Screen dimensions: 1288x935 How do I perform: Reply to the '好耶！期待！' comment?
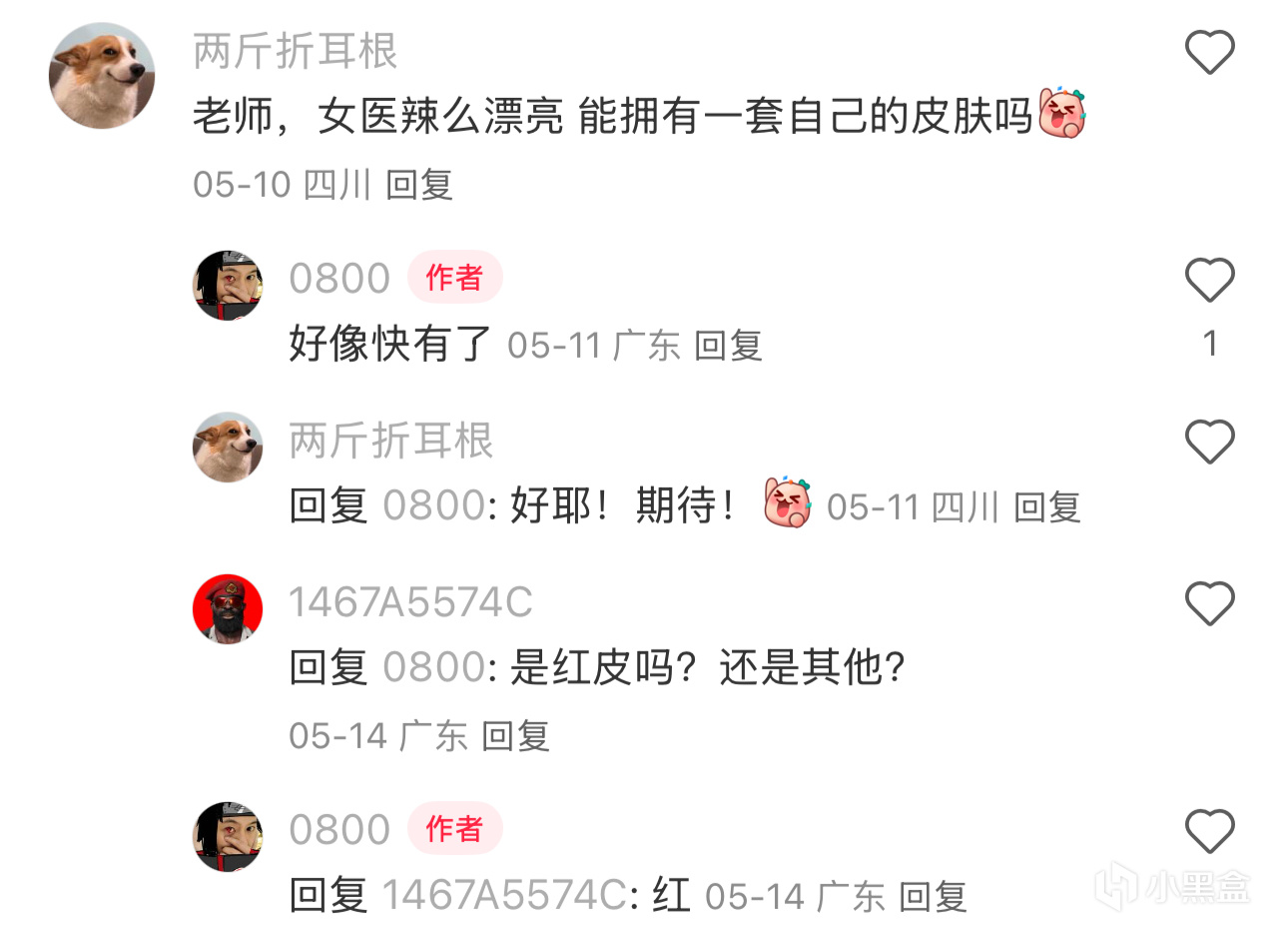(x=1046, y=507)
